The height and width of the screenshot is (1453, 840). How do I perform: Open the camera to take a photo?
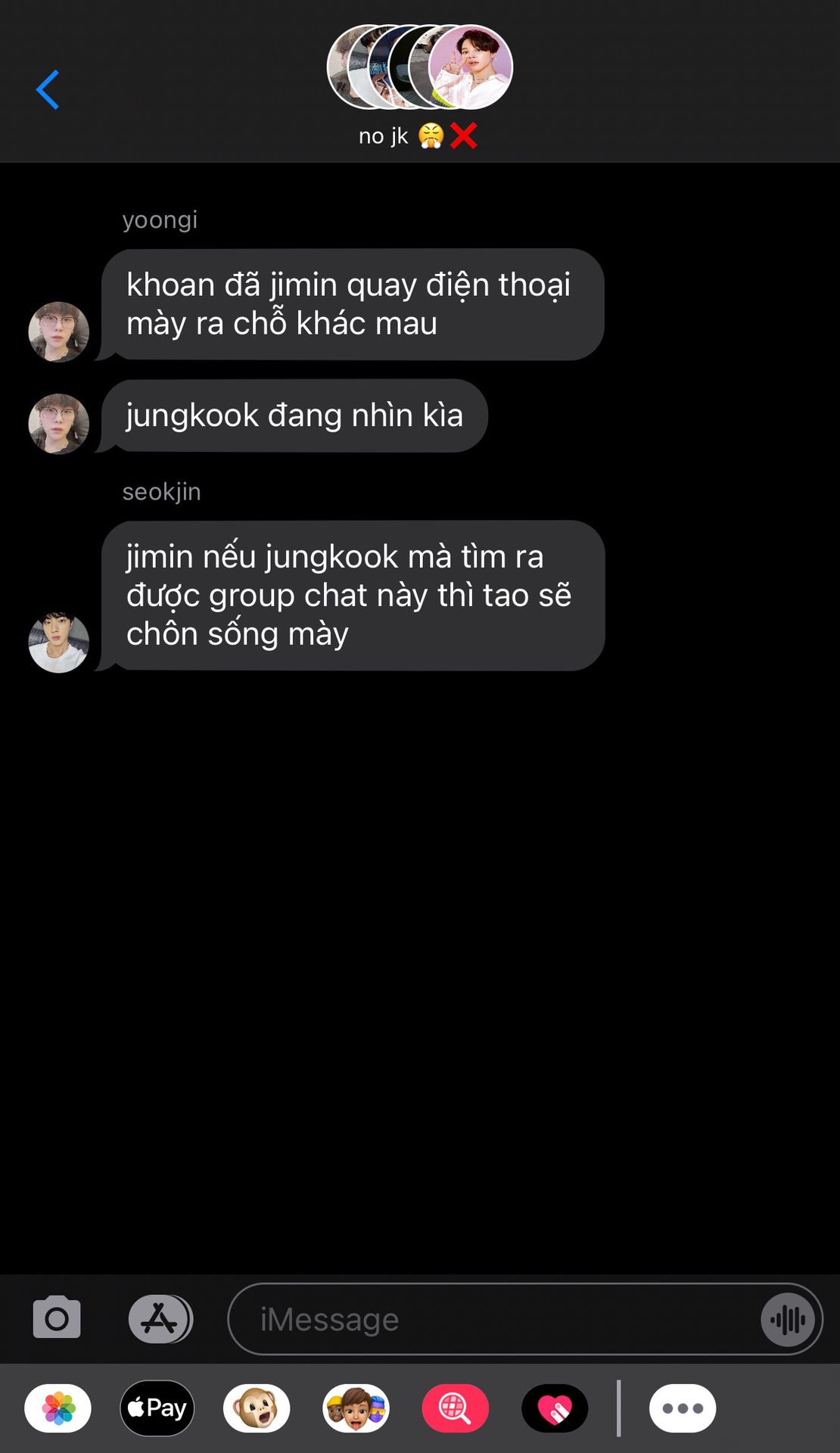(57, 1318)
